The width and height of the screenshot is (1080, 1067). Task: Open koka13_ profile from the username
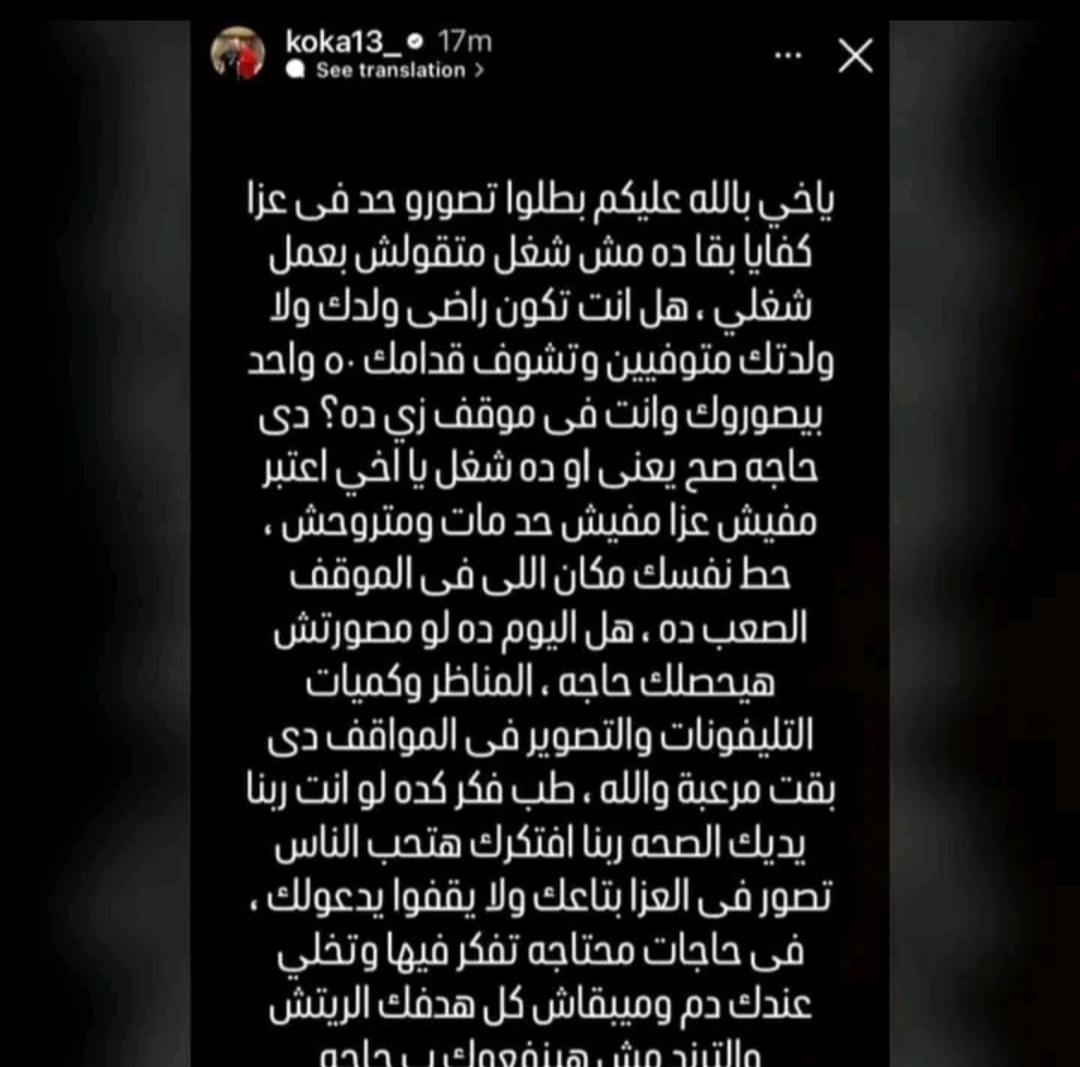(x=342, y=41)
